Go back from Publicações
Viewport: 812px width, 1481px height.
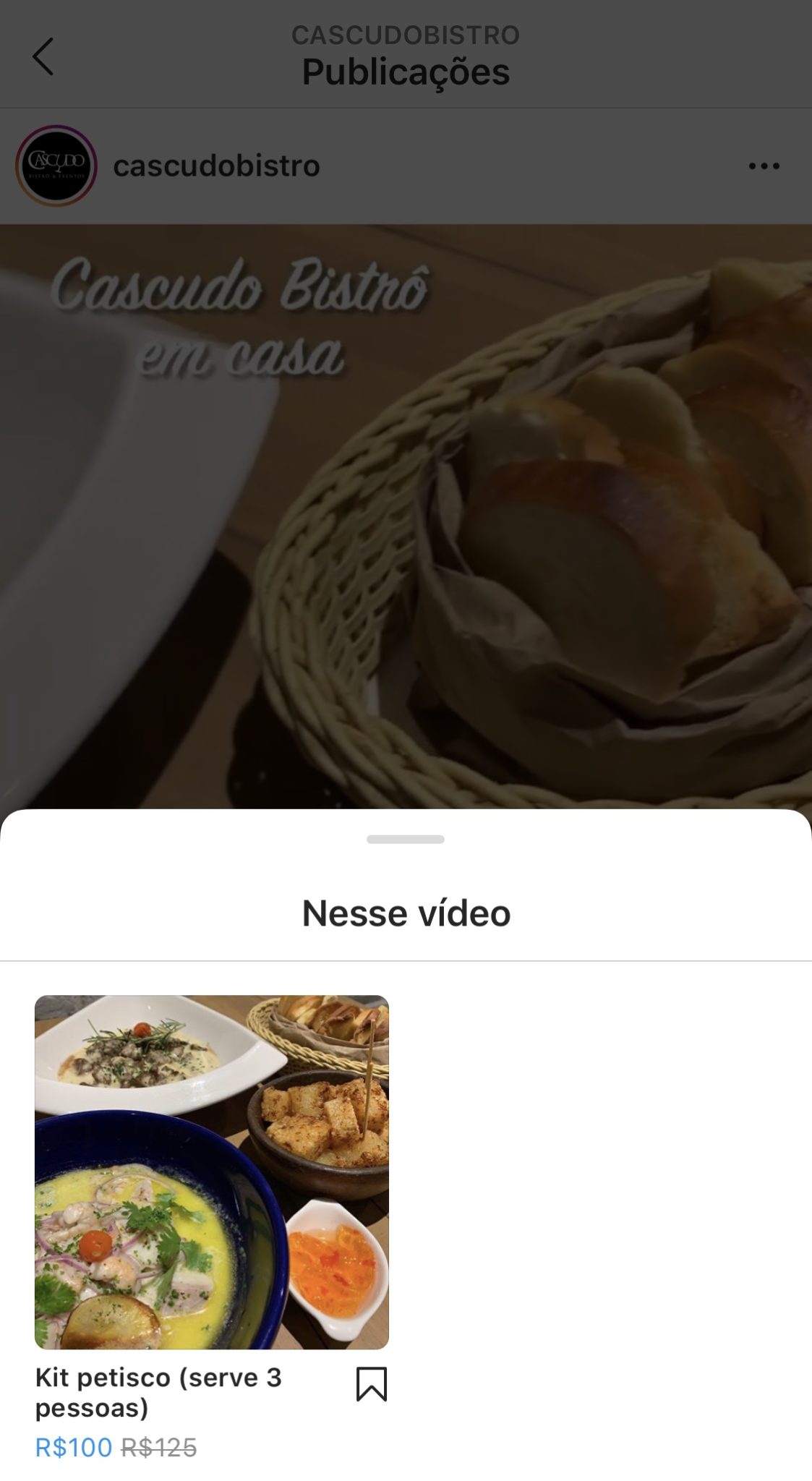[x=43, y=56]
